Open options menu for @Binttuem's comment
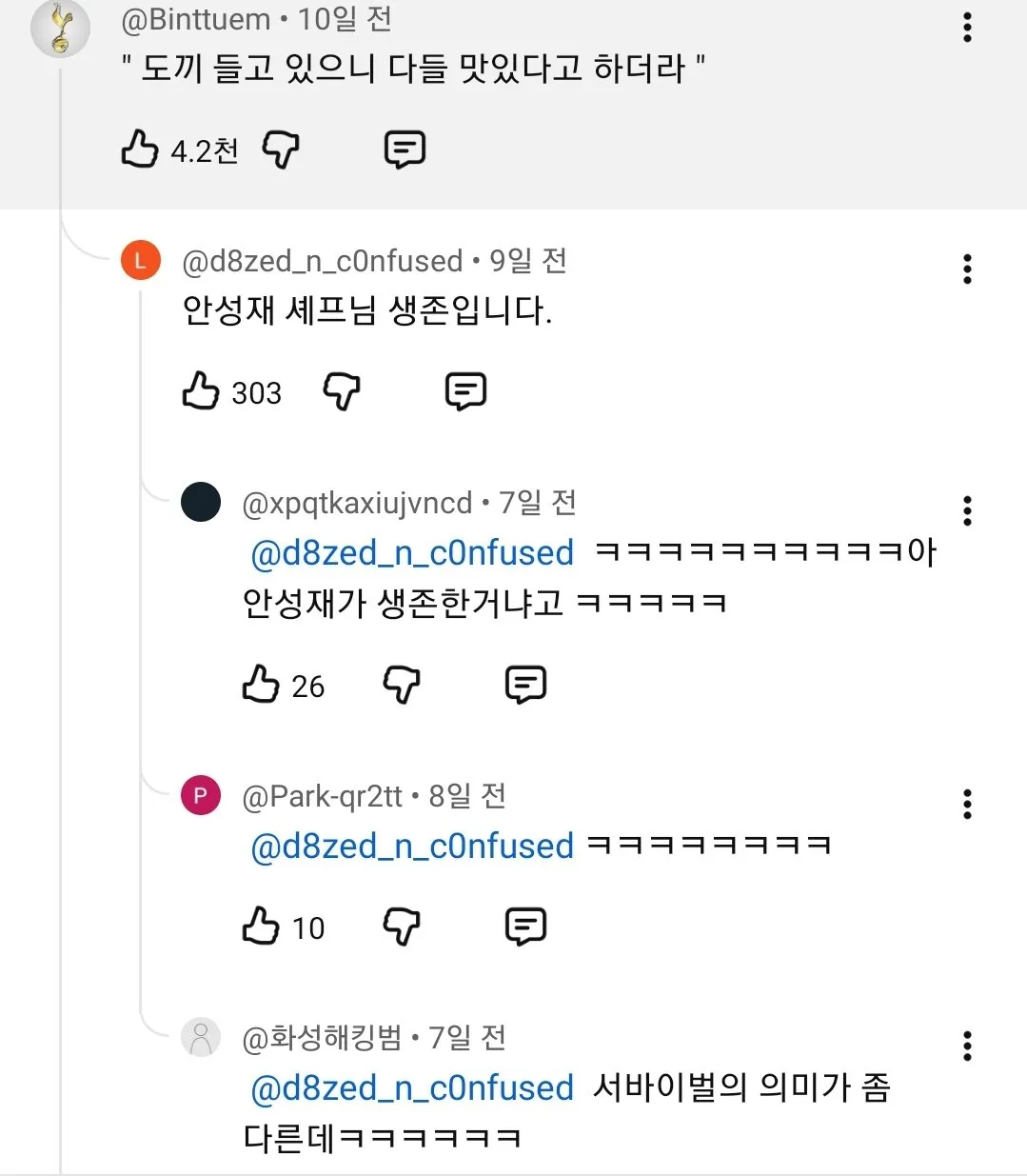The image size is (1027, 1176). [x=966, y=29]
